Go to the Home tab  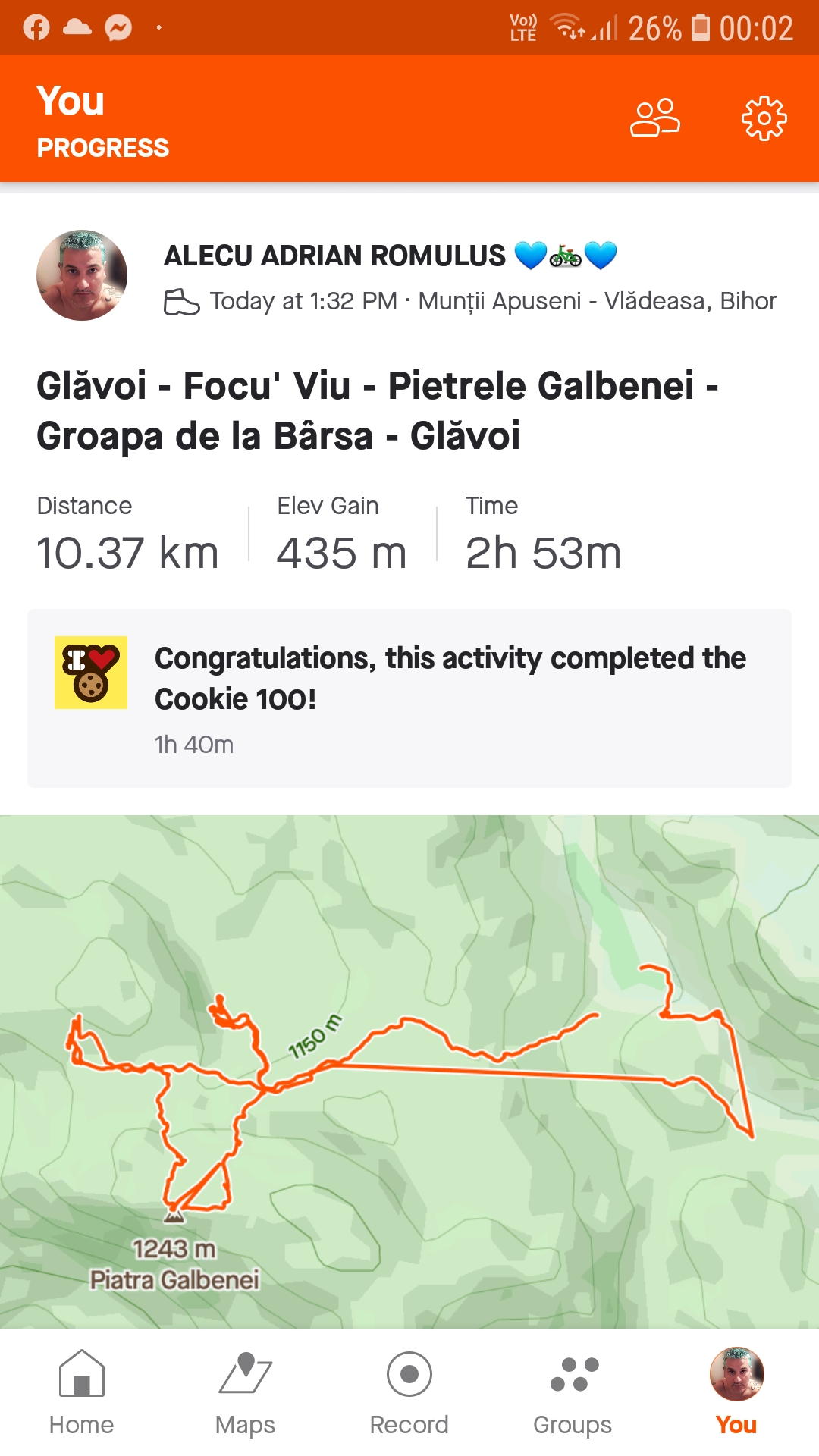[81, 1392]
